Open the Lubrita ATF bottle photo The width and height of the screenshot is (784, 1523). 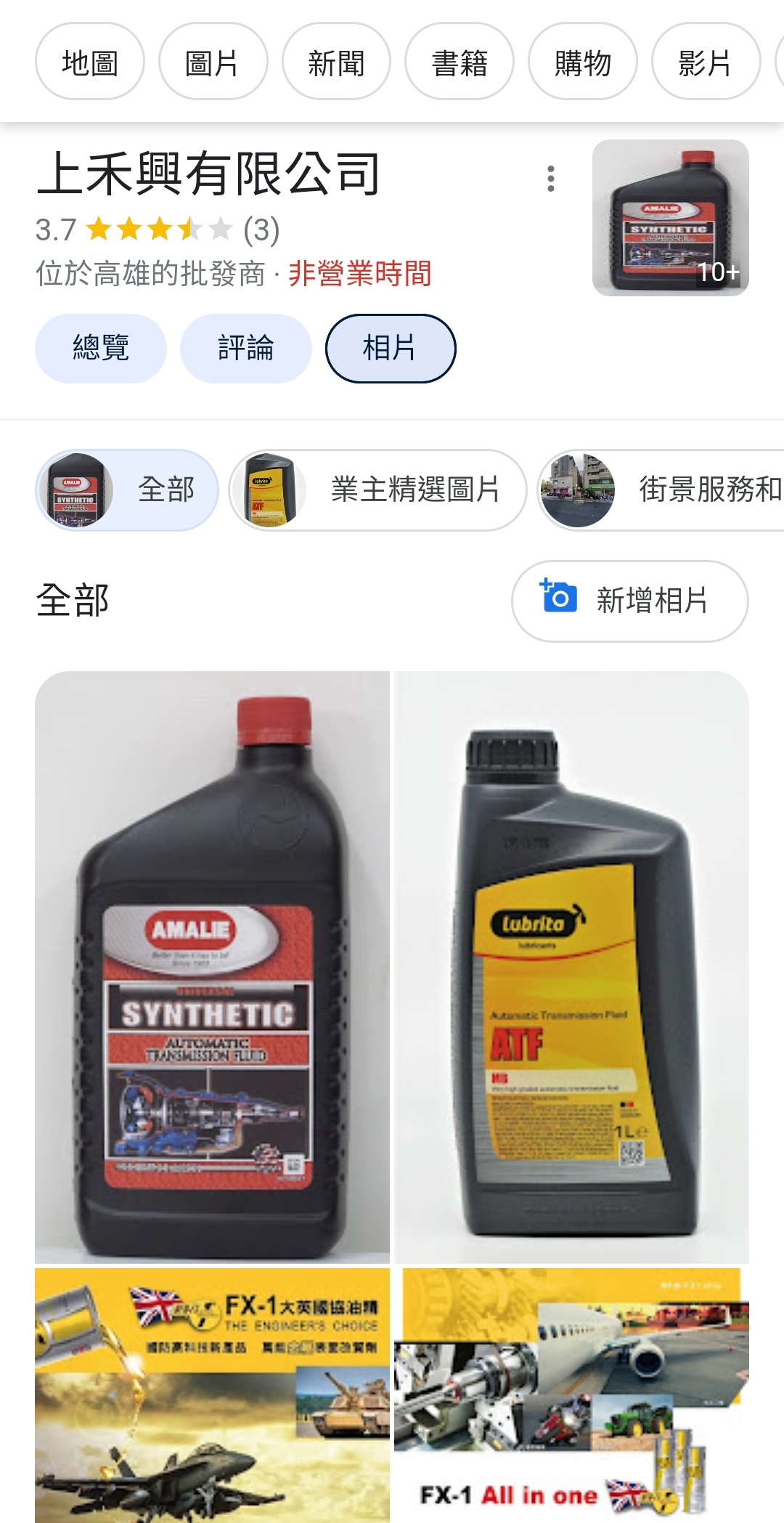coord(571,966)
